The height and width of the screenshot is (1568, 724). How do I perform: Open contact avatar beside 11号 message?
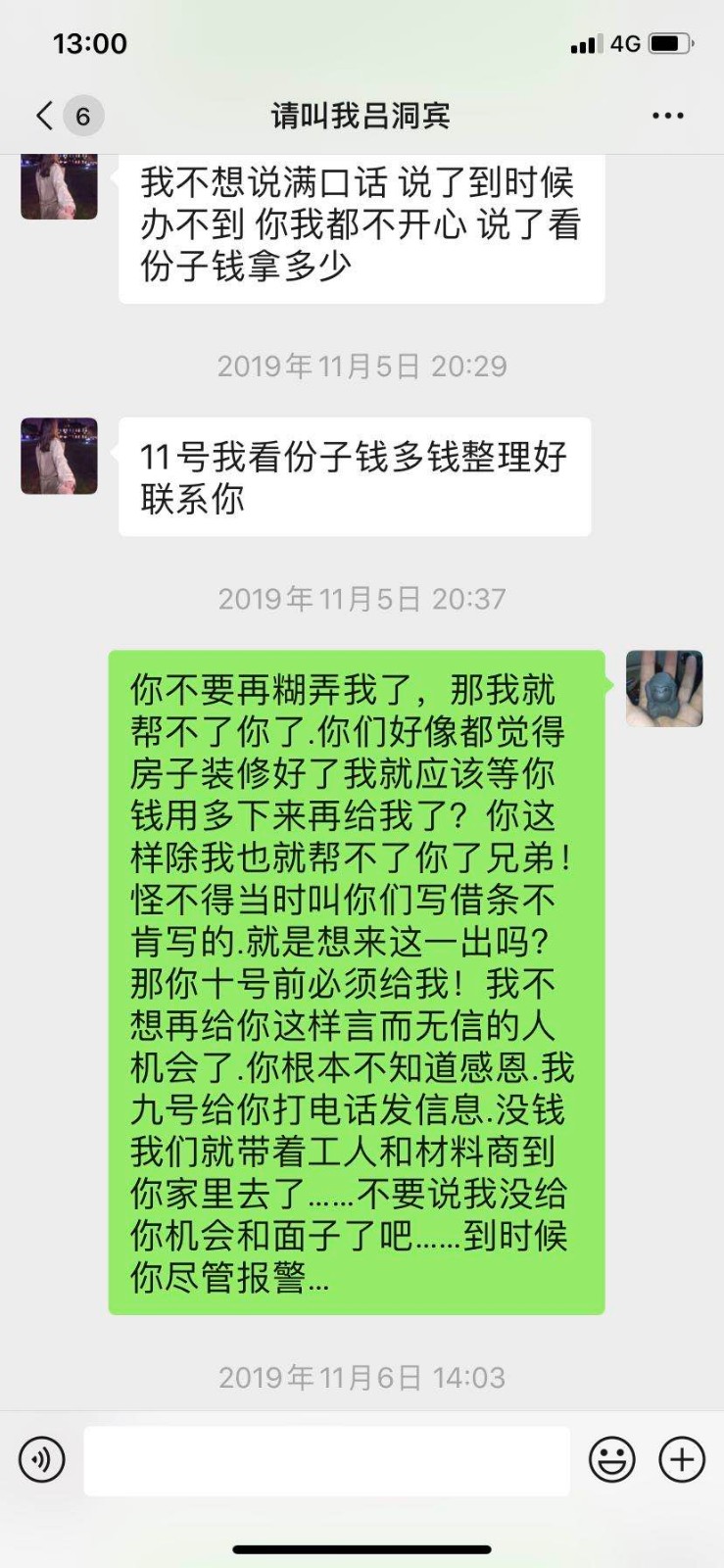59,456
